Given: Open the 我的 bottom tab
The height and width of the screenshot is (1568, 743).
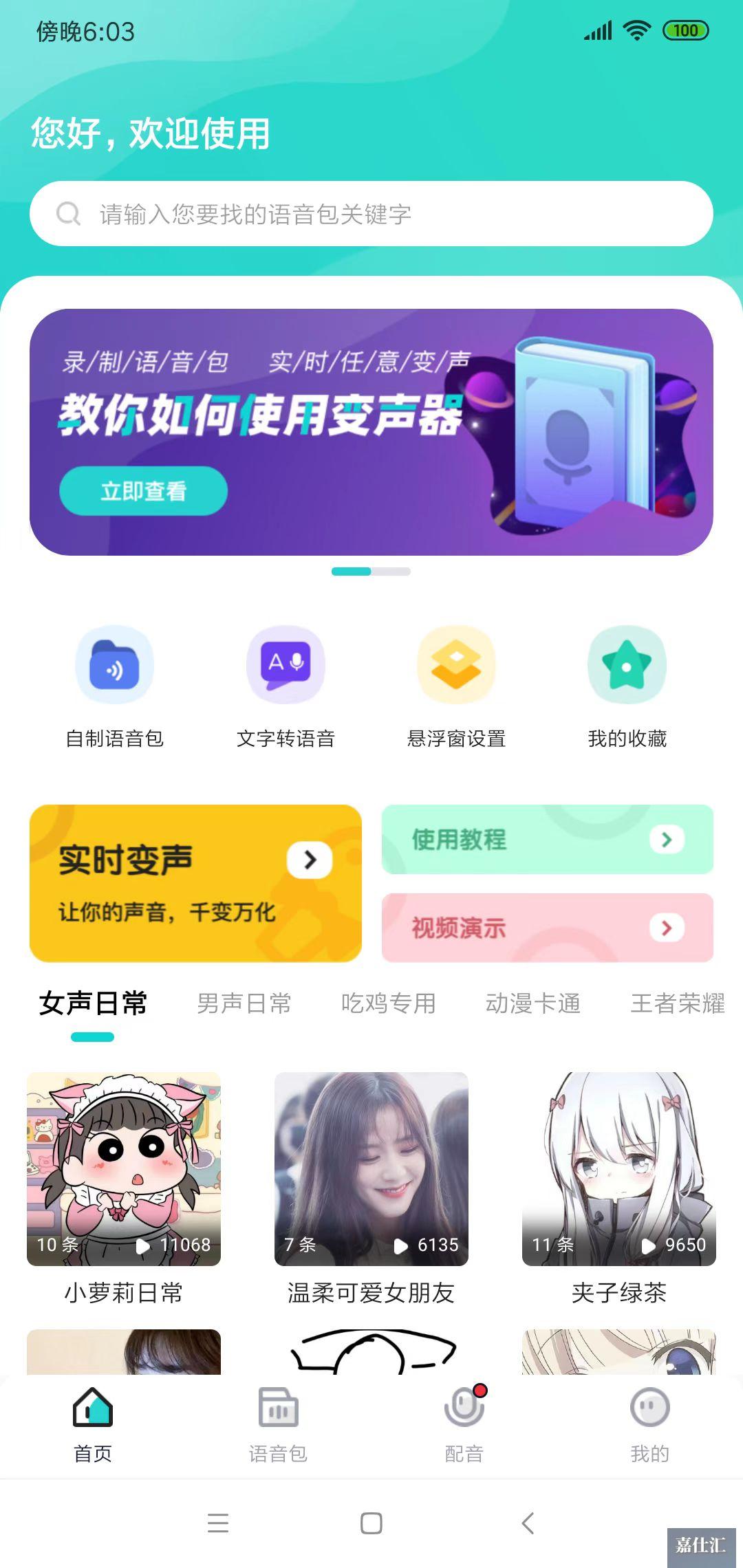Looking at the screenshot, I should [x=649, y=1424].
